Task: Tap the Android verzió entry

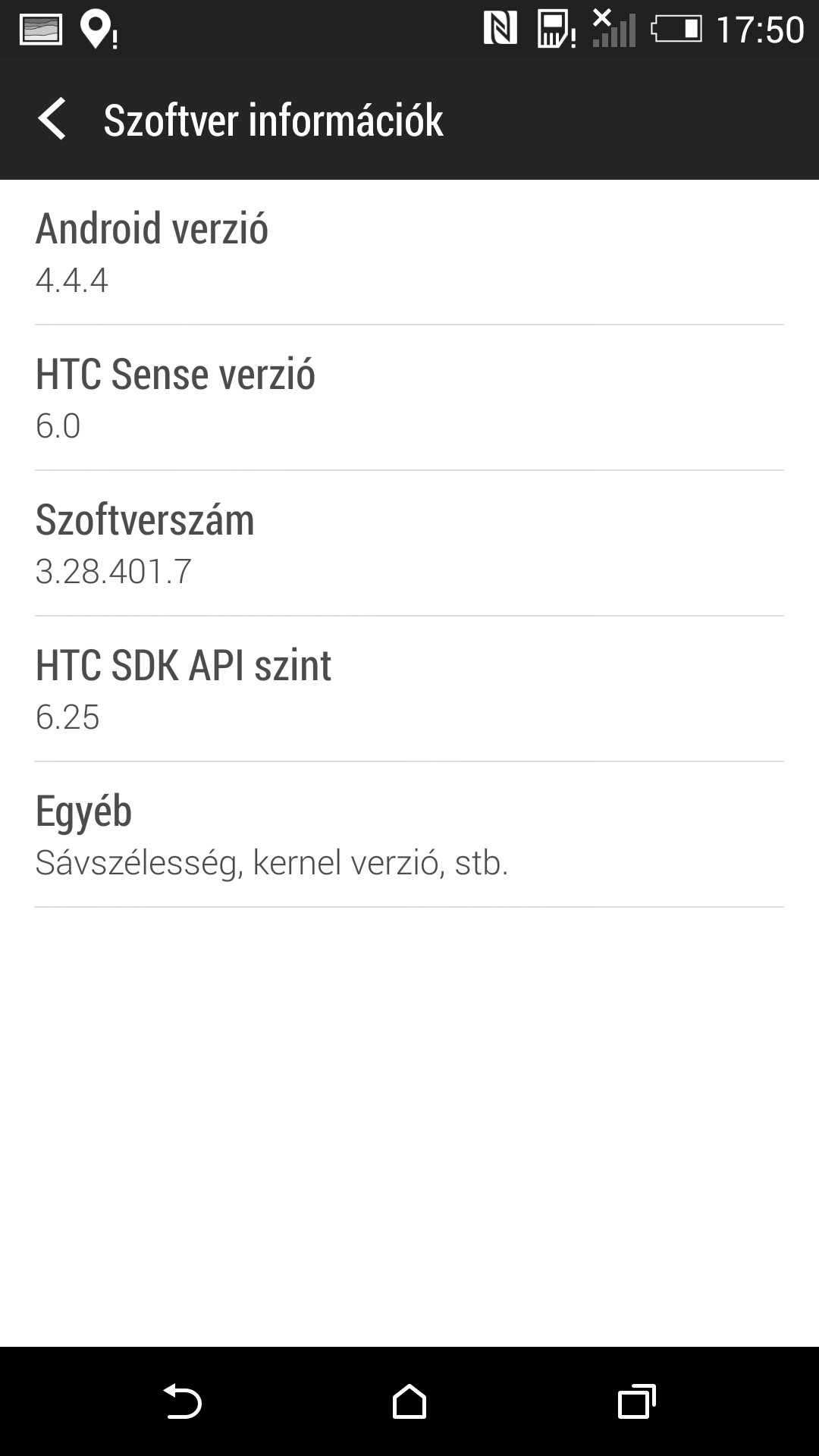Action: [409, 250]
